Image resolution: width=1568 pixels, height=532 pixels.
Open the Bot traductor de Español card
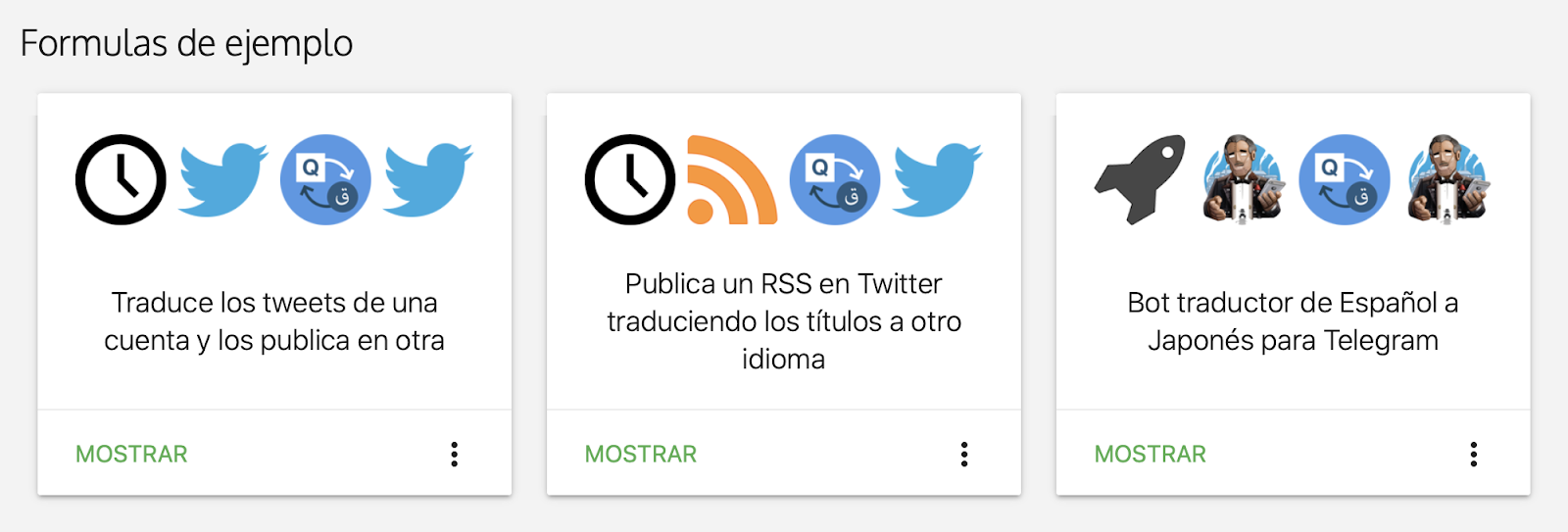[x=1293, y=321]
